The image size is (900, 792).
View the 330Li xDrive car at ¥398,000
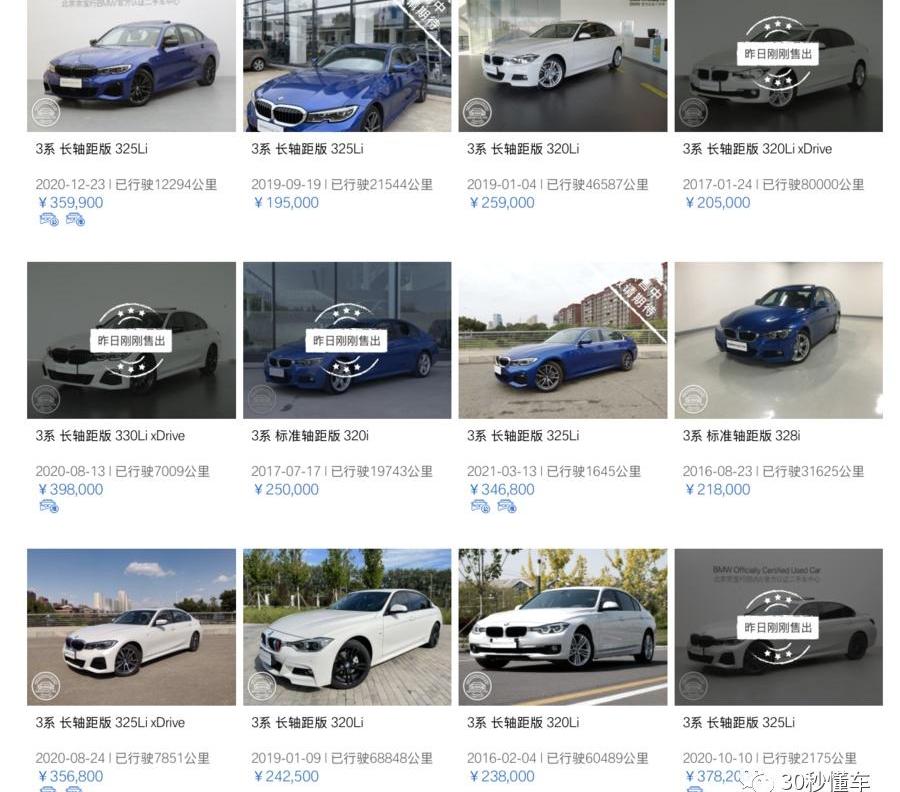pos(131,340)
